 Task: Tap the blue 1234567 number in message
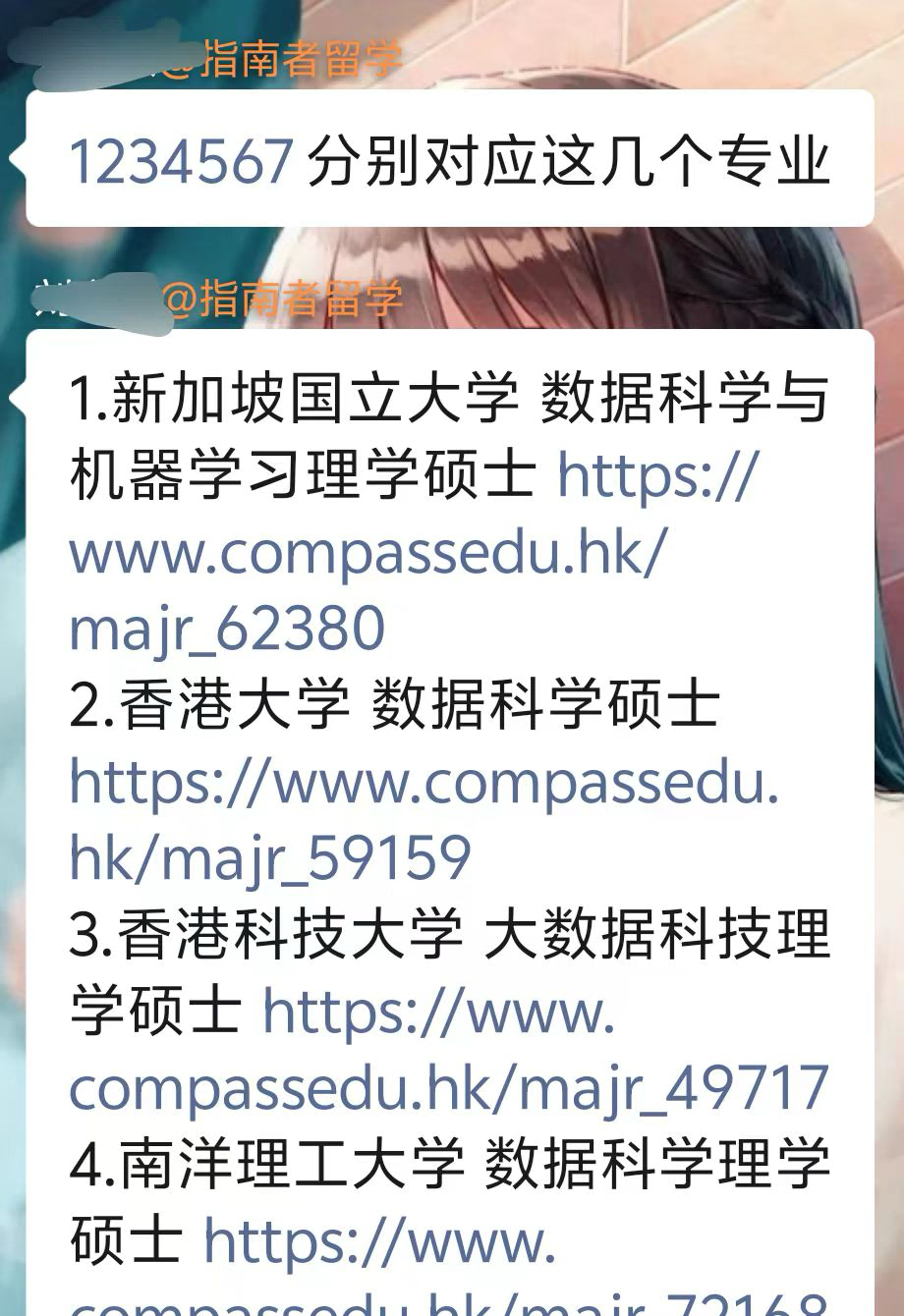tap(181, 161)
